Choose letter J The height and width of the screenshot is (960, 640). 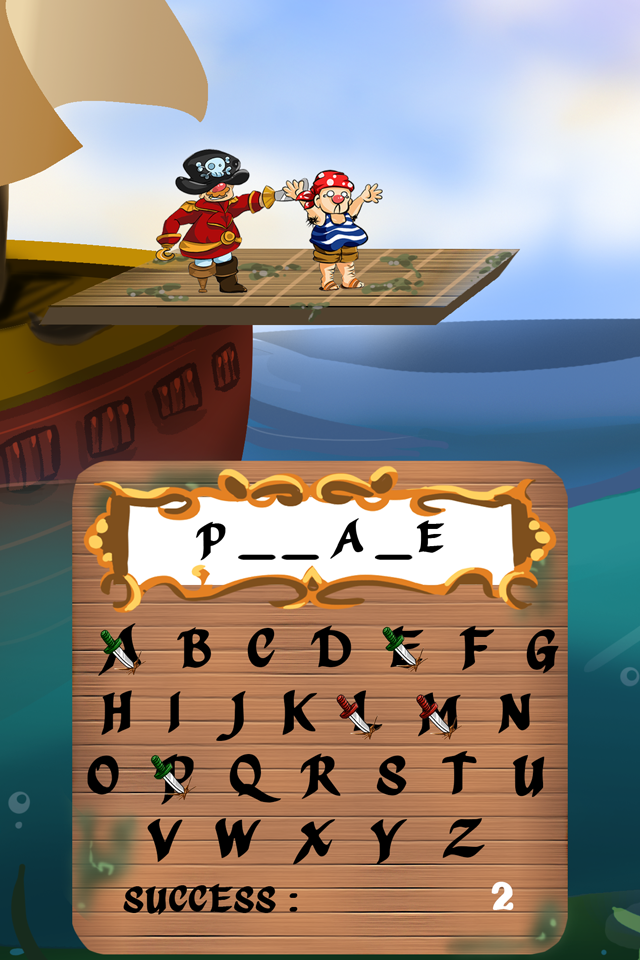click(x=233, y=715)
